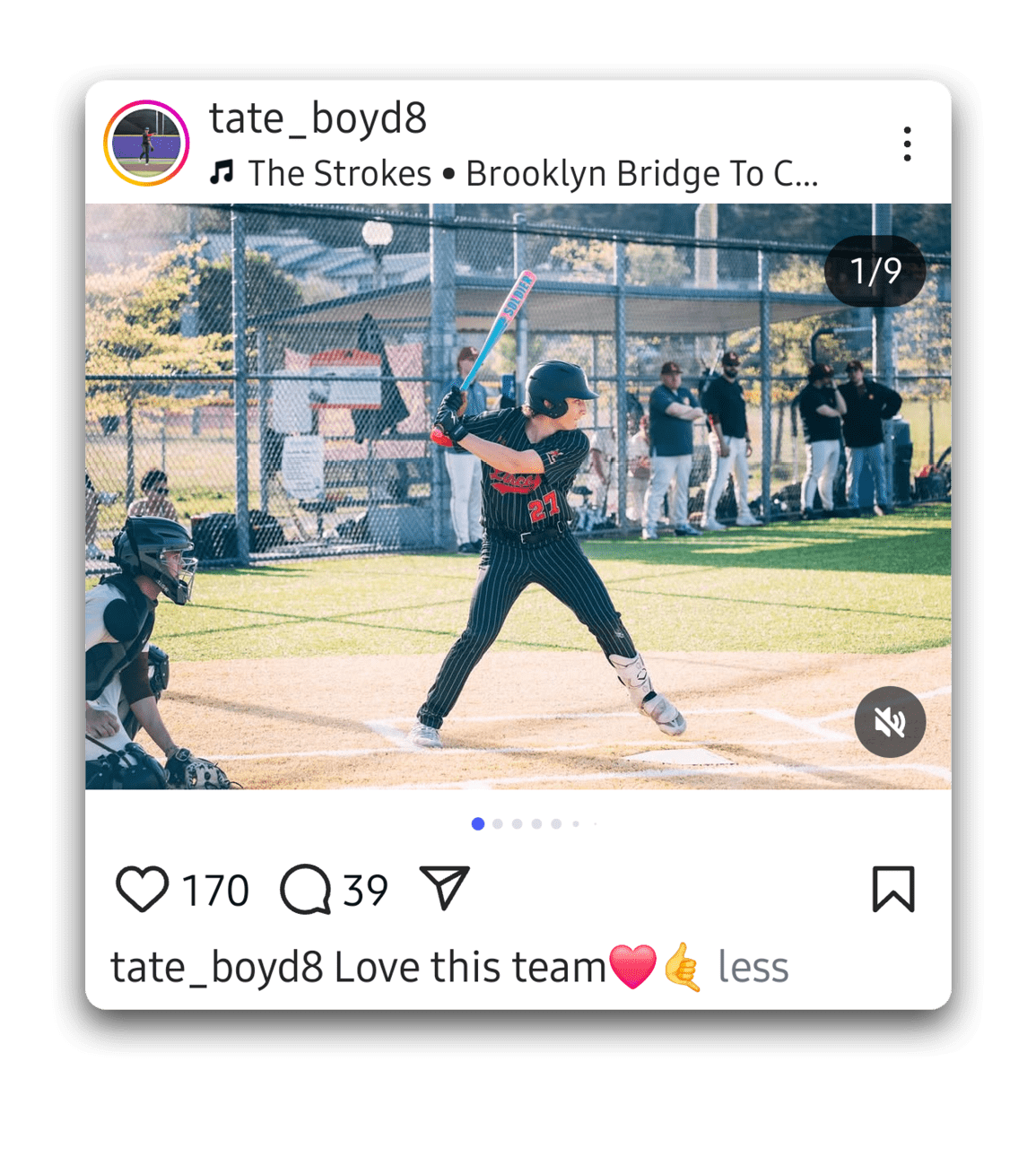This screenshot has height=1157, width=1036.
Task: Open tate_boyd8's story from the profile picture
Action: (x=146, y=144)
